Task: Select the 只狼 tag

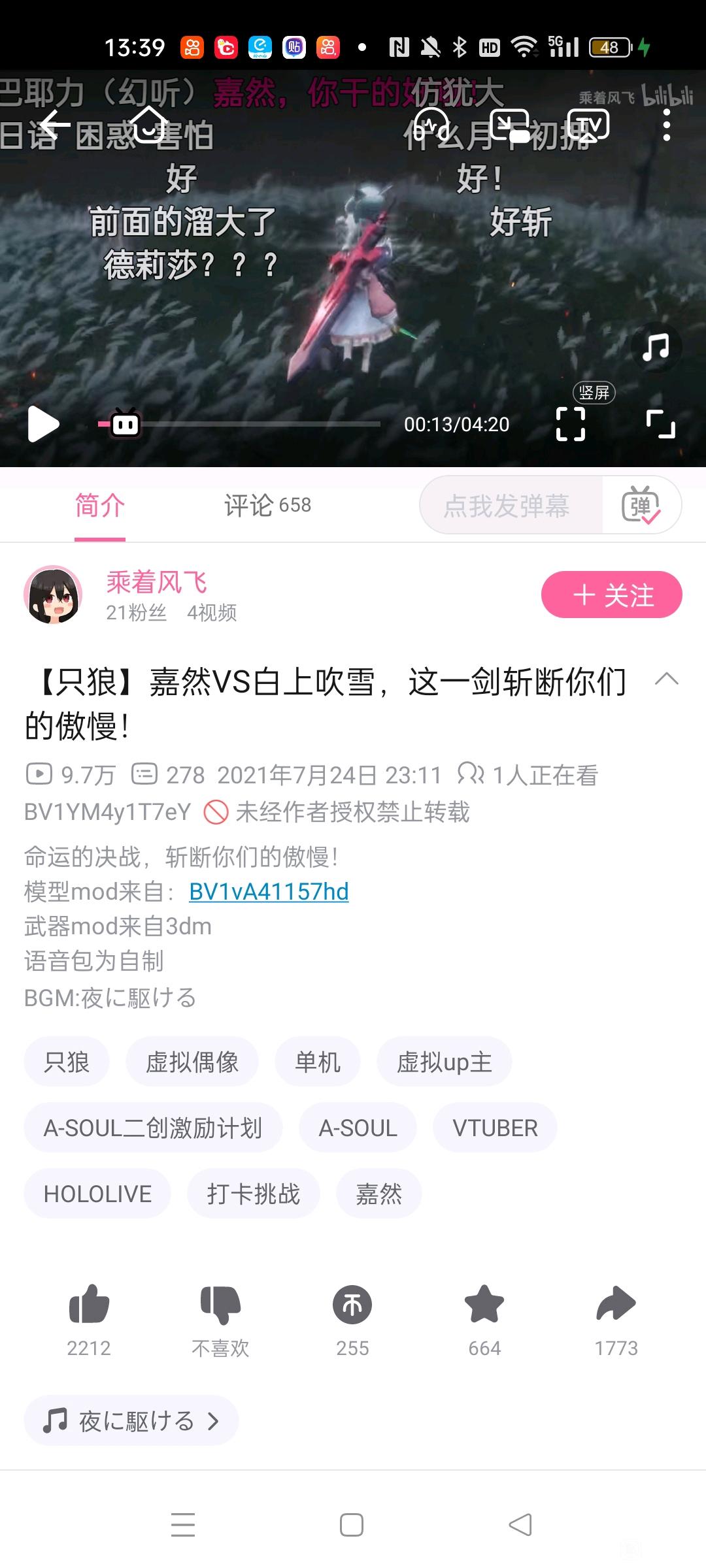Action: (67, 1062)
